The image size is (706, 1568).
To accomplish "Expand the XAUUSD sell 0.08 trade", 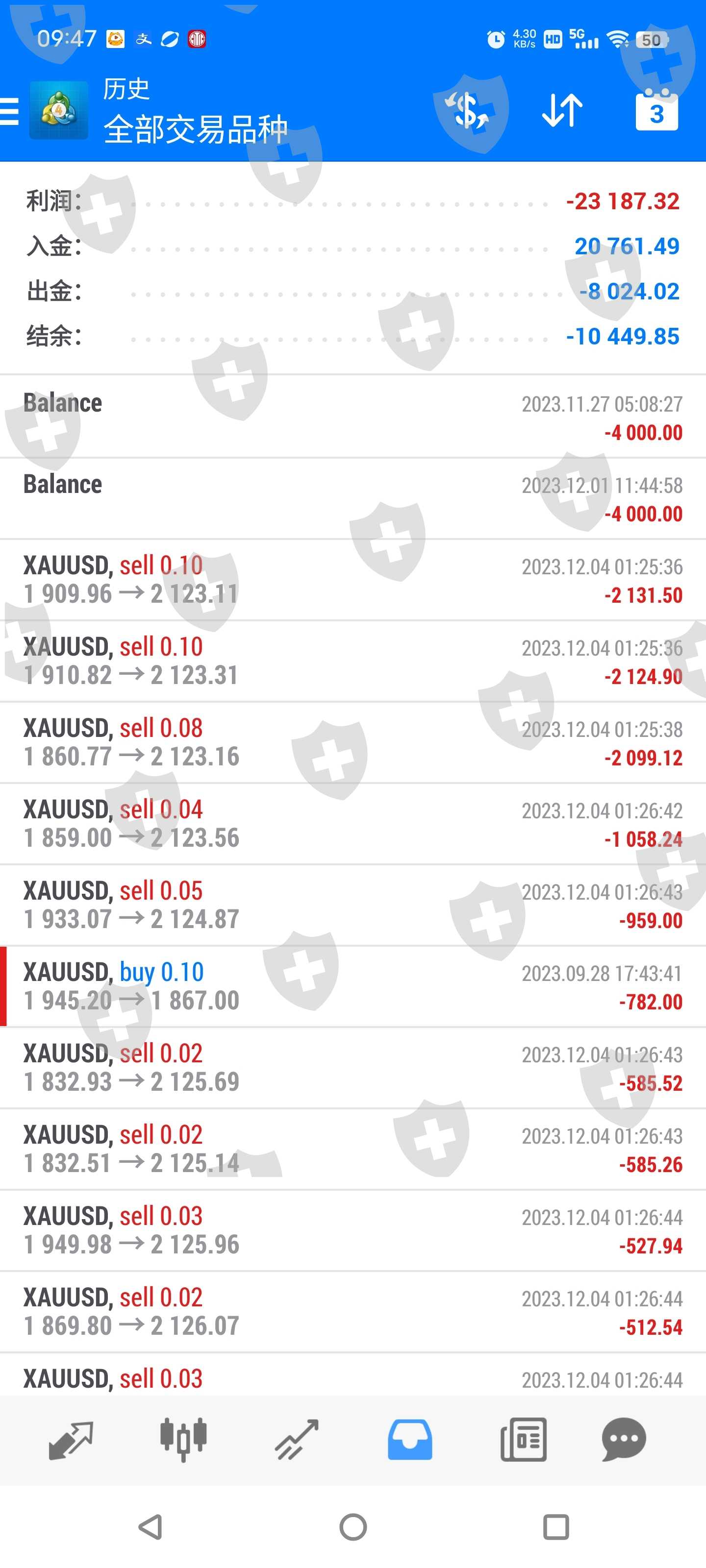I will pos(353,743).
